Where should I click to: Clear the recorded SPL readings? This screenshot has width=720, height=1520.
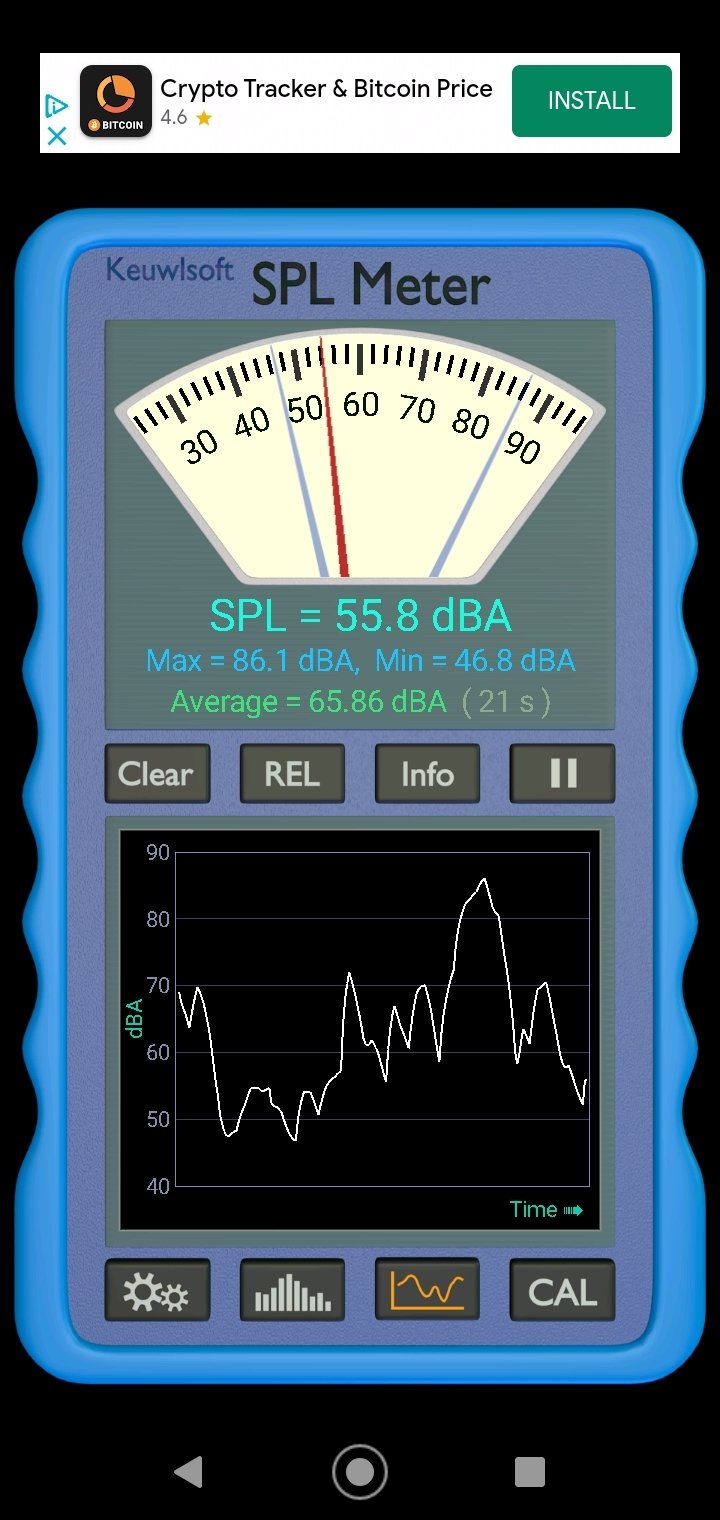point(157,774)
